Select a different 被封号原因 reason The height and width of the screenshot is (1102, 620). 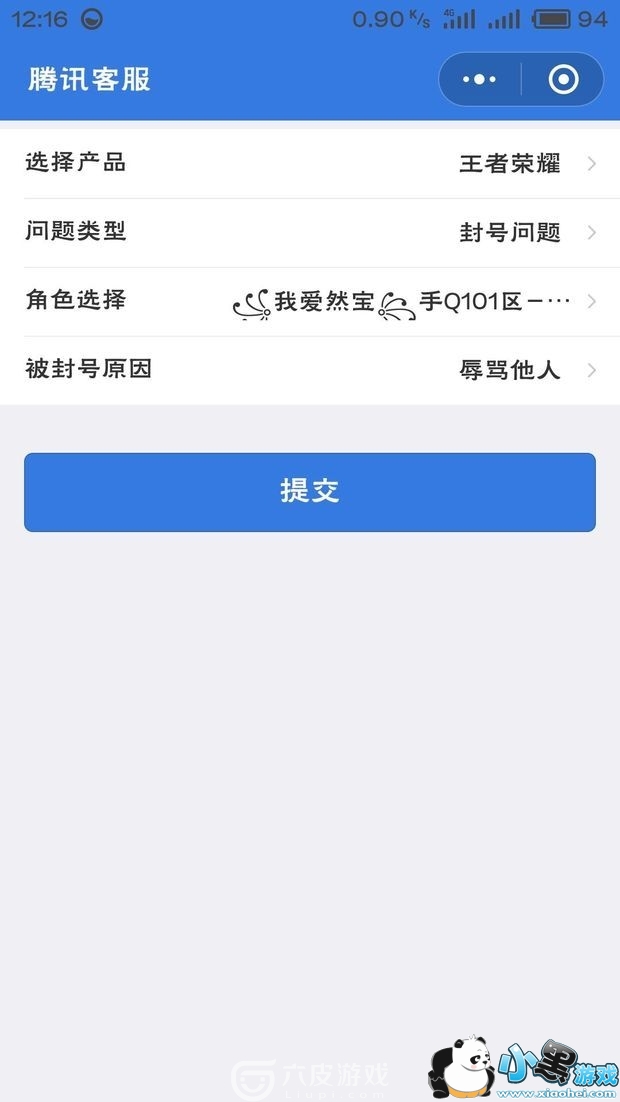click(x=310, y=371)
